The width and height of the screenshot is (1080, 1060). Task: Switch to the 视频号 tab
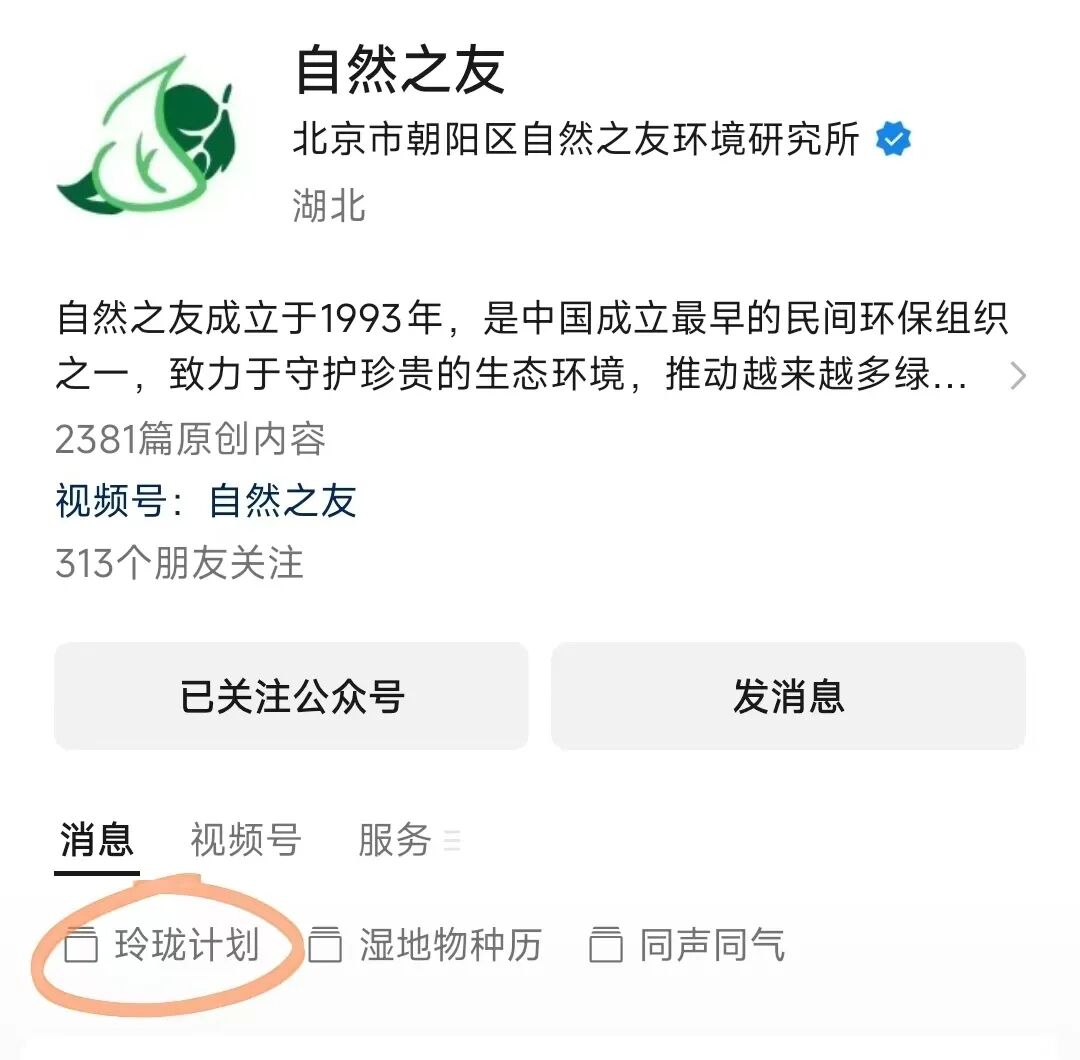click(245, 840)
